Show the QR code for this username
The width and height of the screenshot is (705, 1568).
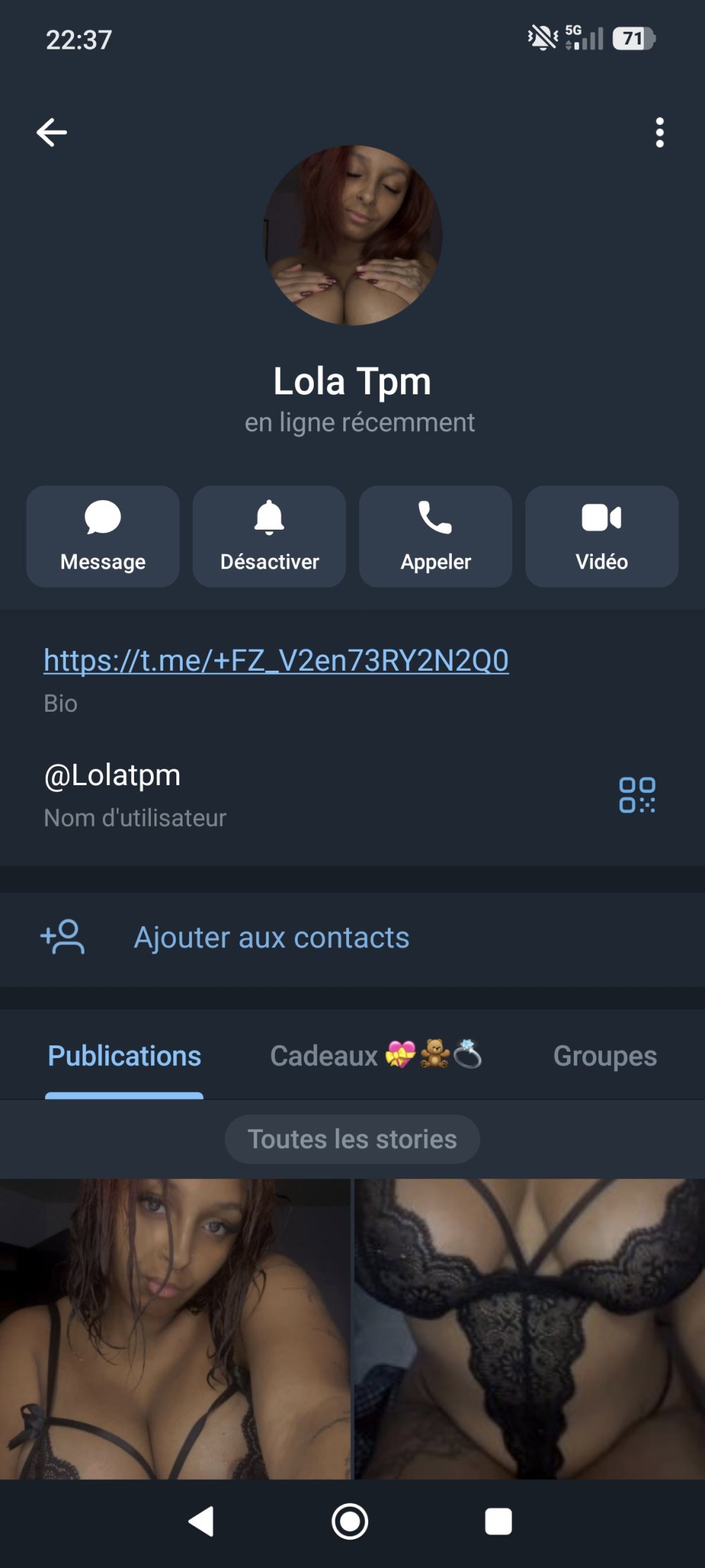point(637,795)
